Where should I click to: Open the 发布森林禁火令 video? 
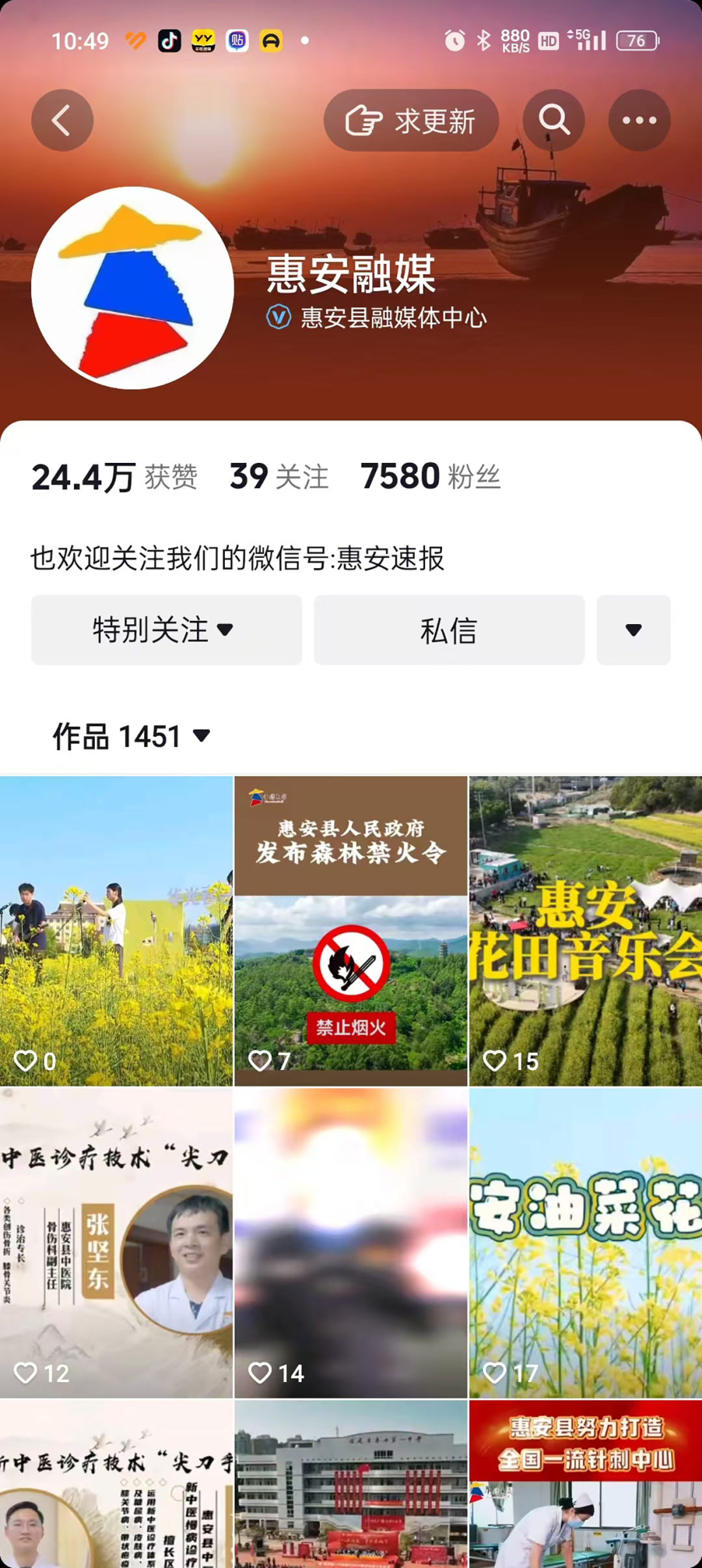(351, 930)
